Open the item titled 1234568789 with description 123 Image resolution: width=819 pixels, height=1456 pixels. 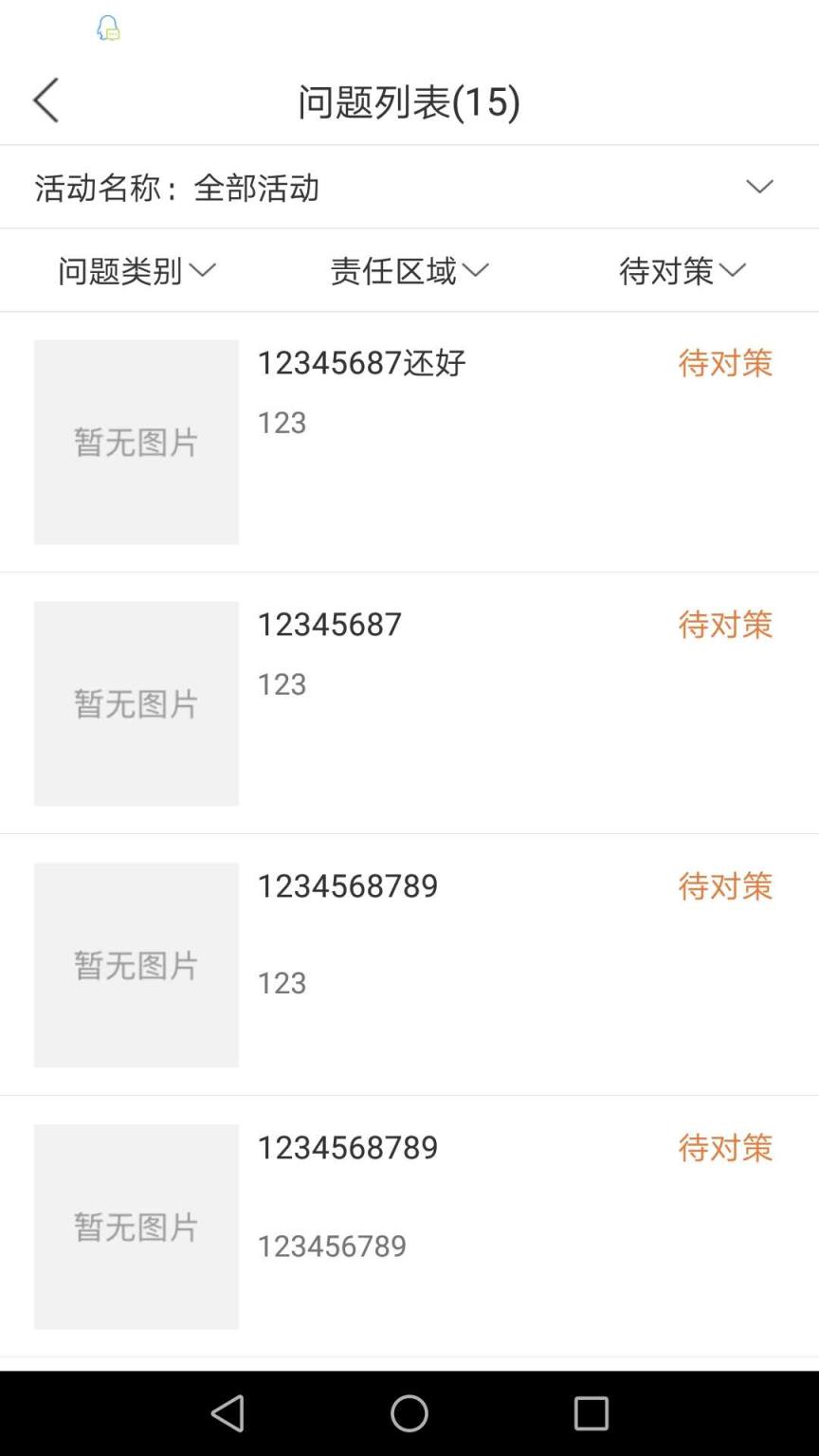pyautogui.click(x=347, y=885)
